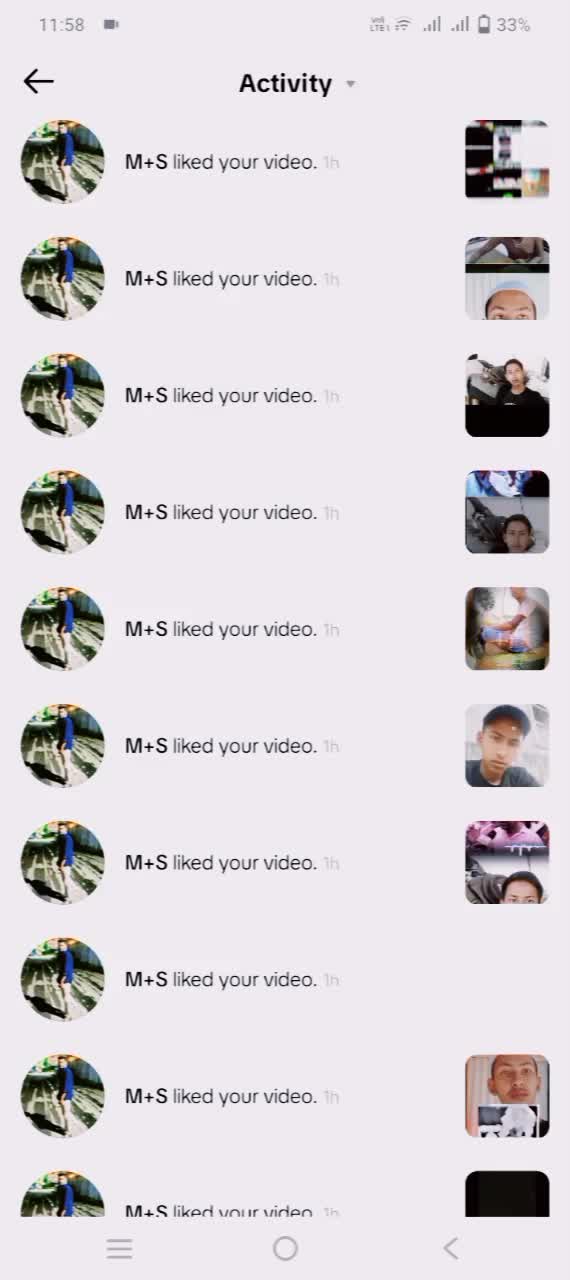Open the video thumbnail showing a white-capped man
The height and width of the screenshot is (1280, 570).
click(x=507, y=278)
